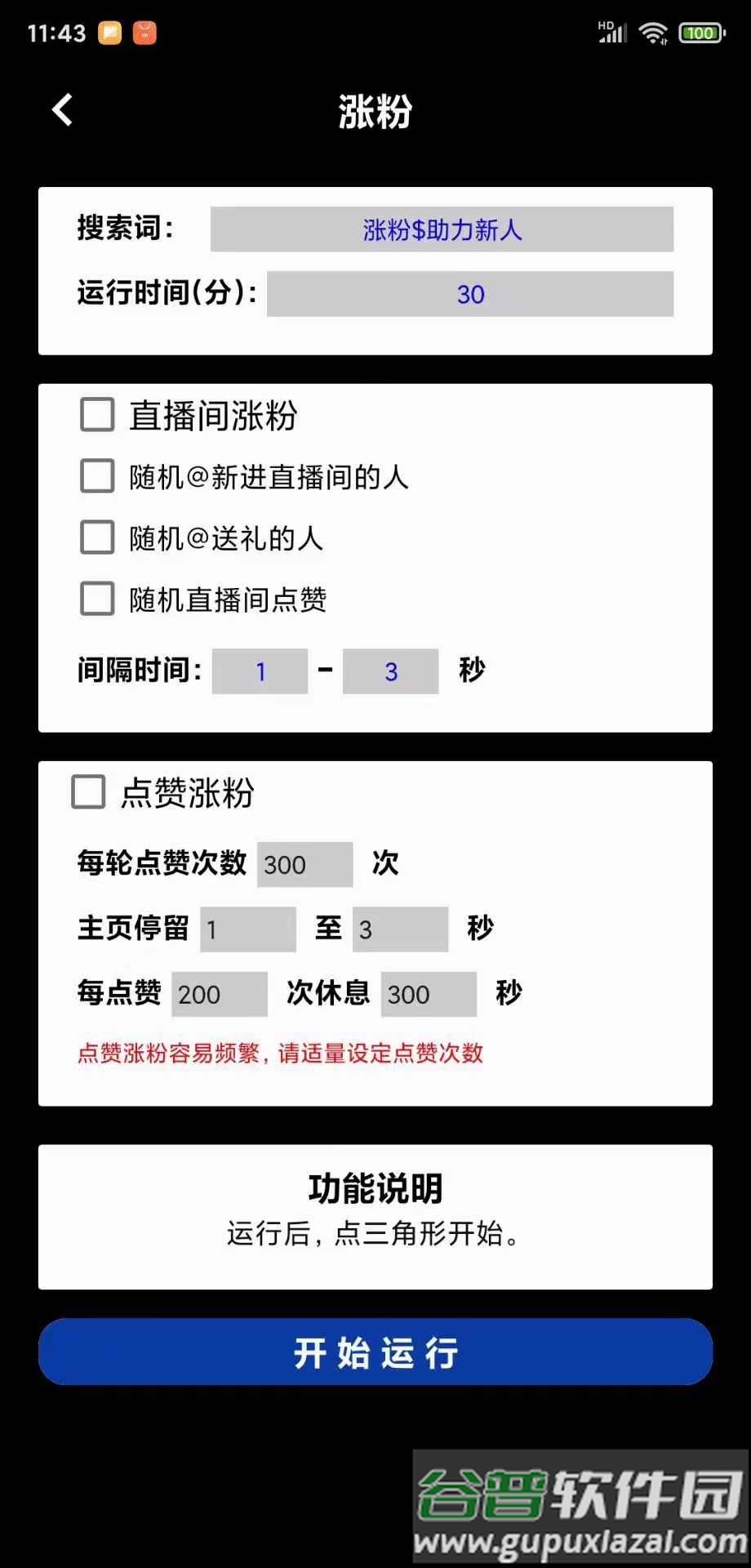Viewport: 751px width, 1568px height.
Task: Click the 每轮点赞次数 field showing 300
Action: pyautogui.click(x=304, y=864)
